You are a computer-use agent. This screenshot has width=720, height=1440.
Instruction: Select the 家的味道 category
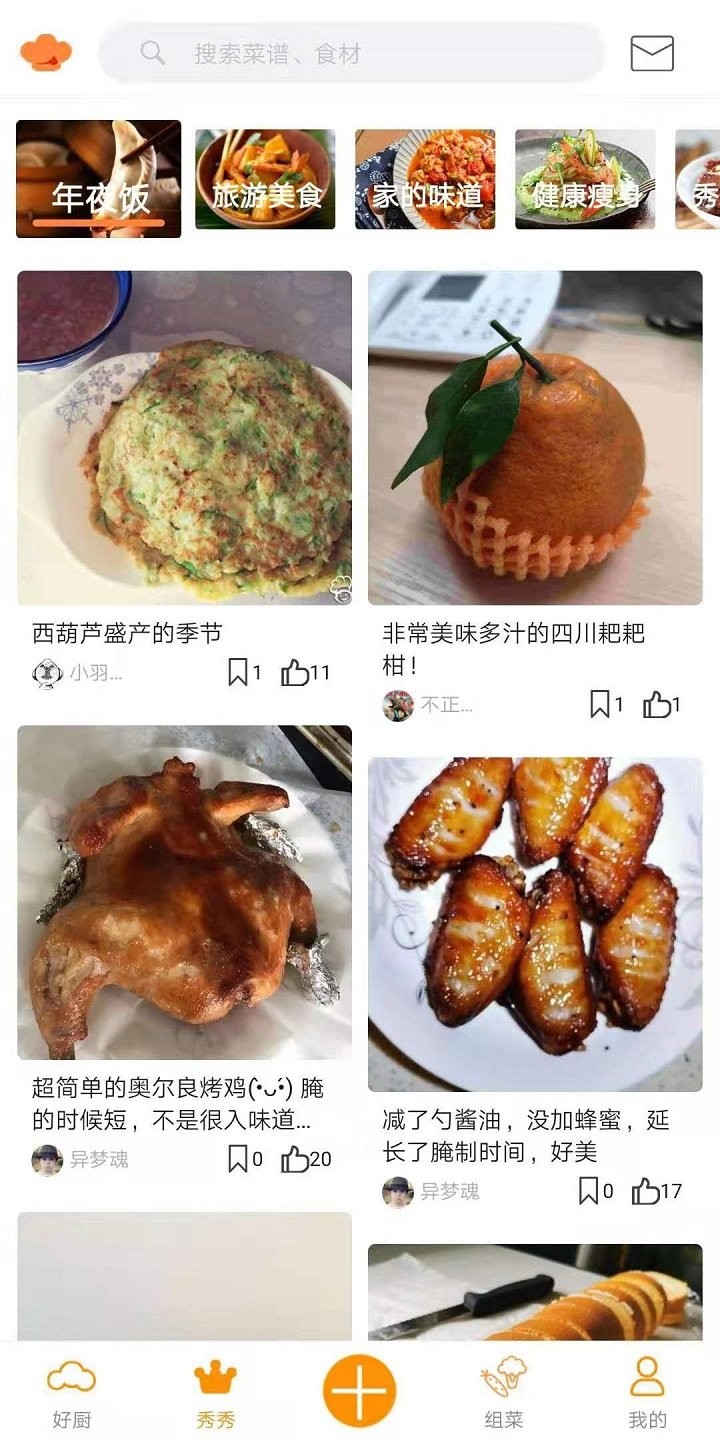pyautogui.click(x=425, y=179)
